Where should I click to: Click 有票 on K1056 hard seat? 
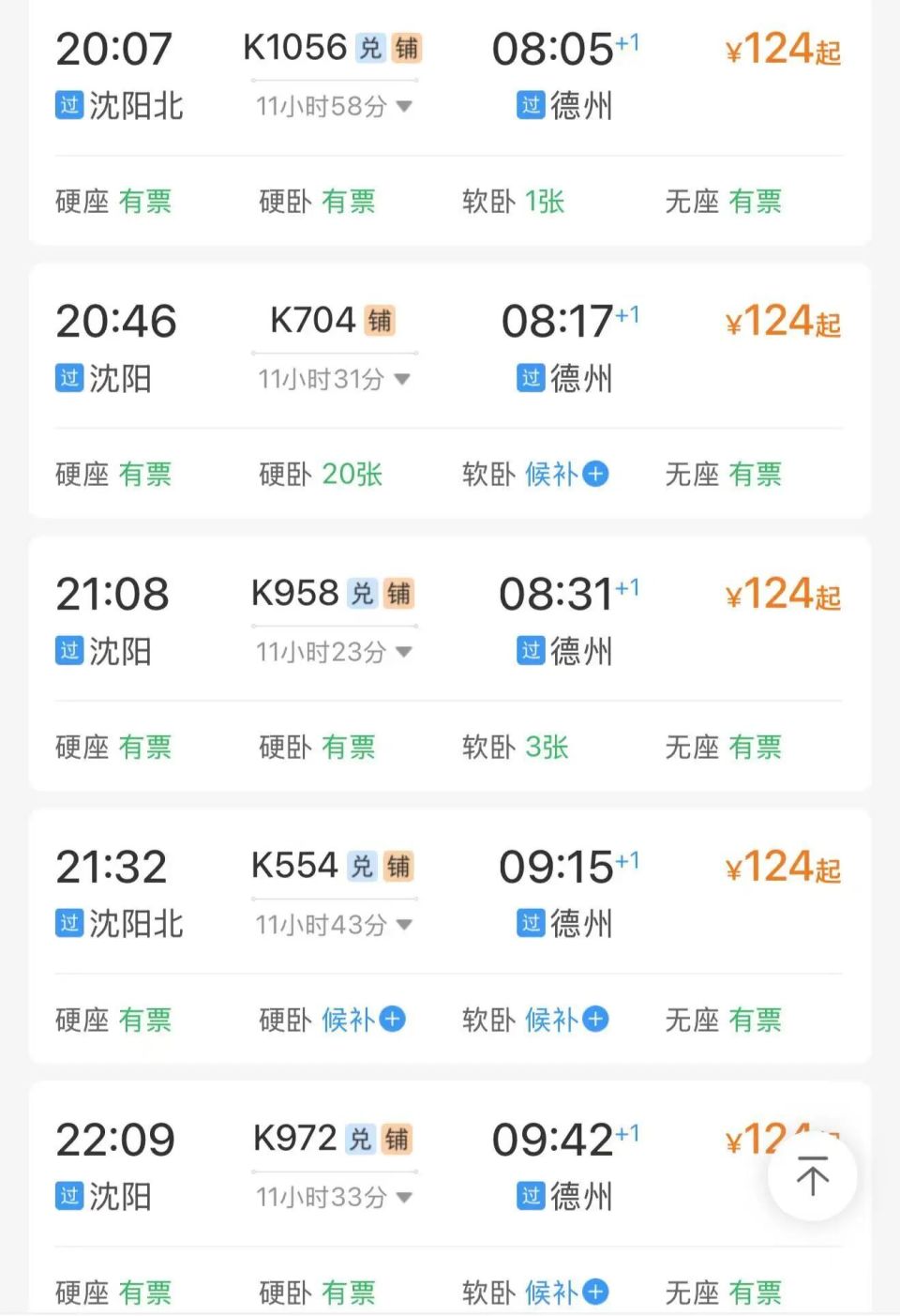coord(146,201)
